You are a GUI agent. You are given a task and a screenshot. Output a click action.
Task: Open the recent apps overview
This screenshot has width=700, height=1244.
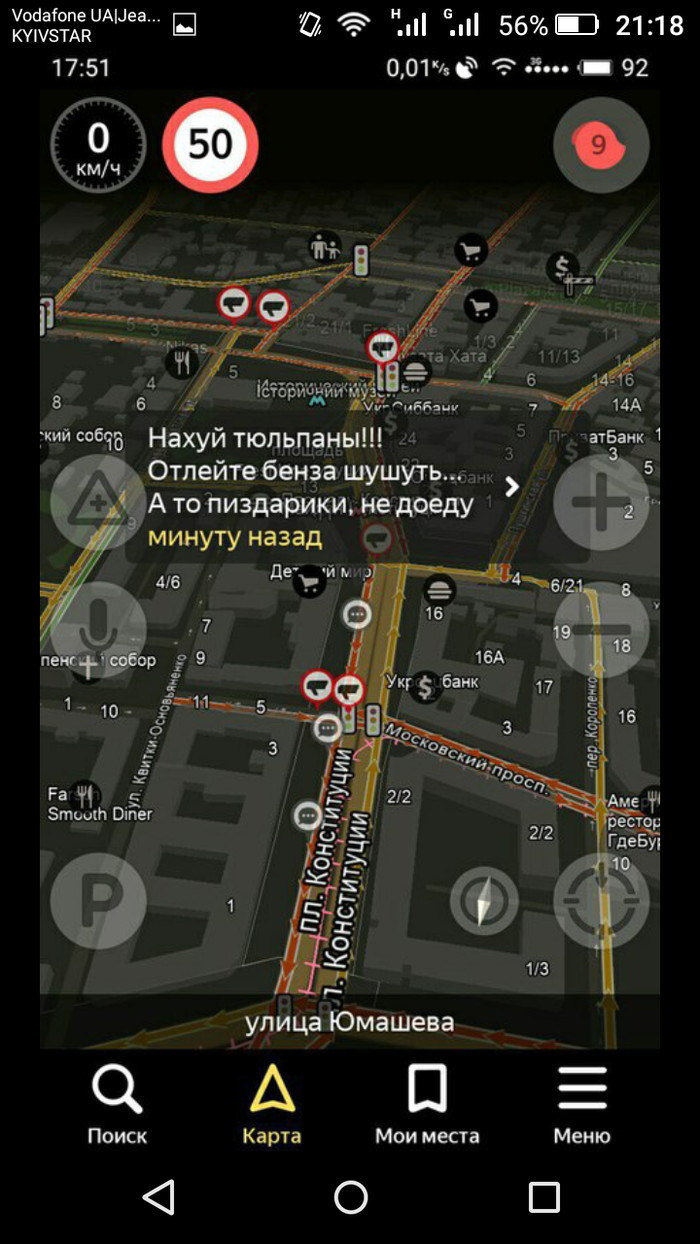point(544,1197)
